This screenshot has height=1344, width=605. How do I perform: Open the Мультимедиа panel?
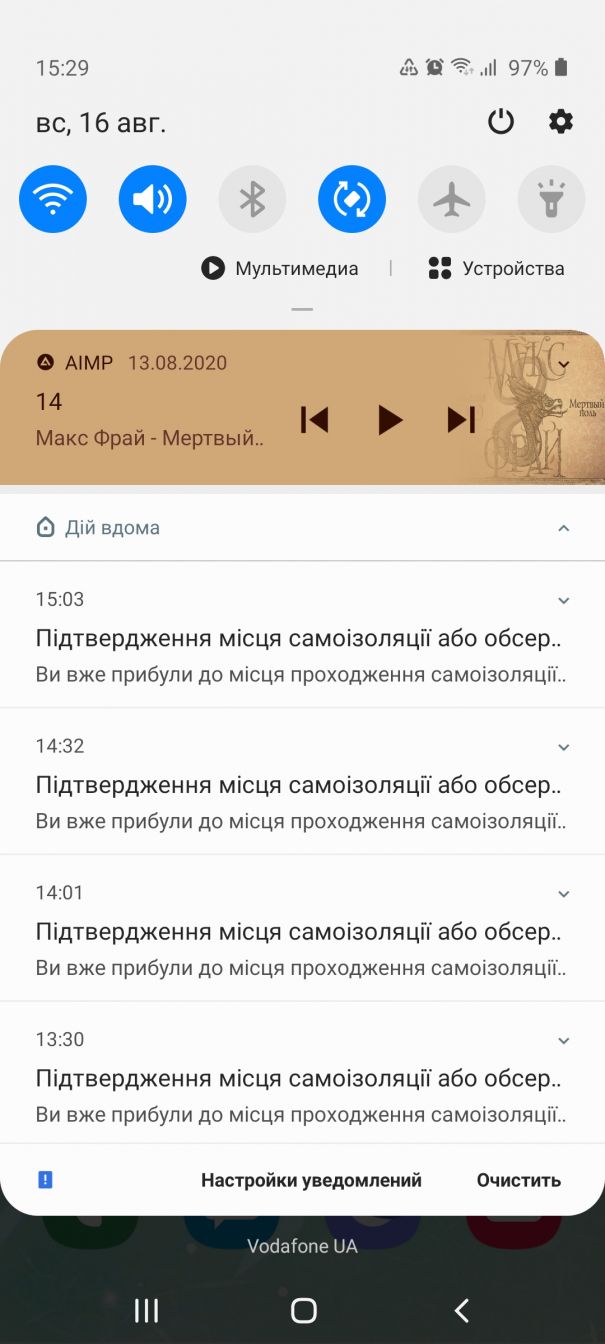[x=280, y=268]
